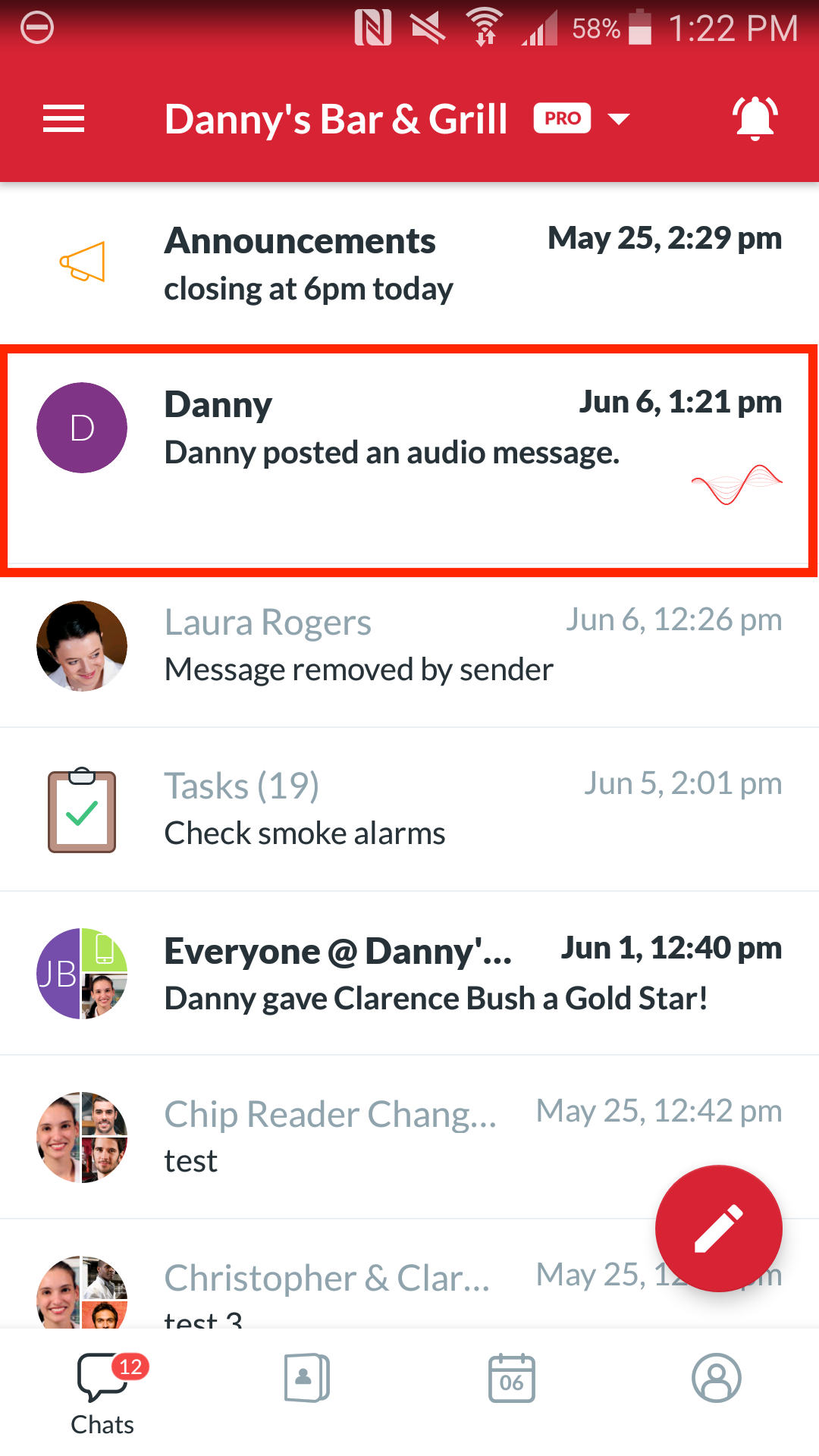This screenshot has height=1456, width=819.
Task: Open Tasks (19) list
Action: (409, 810)
